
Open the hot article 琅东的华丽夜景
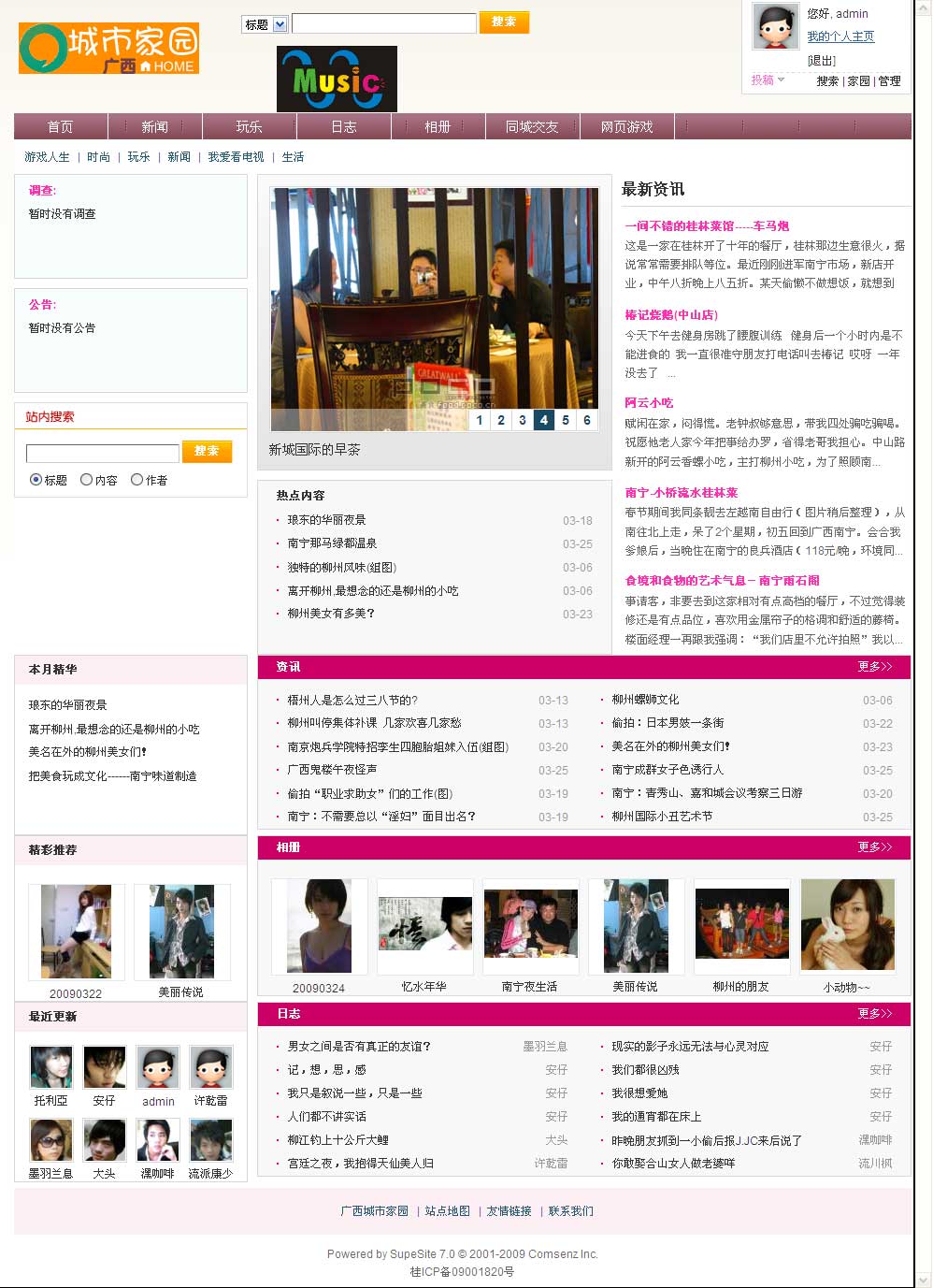pyautogui.click(x=326, y=520)
